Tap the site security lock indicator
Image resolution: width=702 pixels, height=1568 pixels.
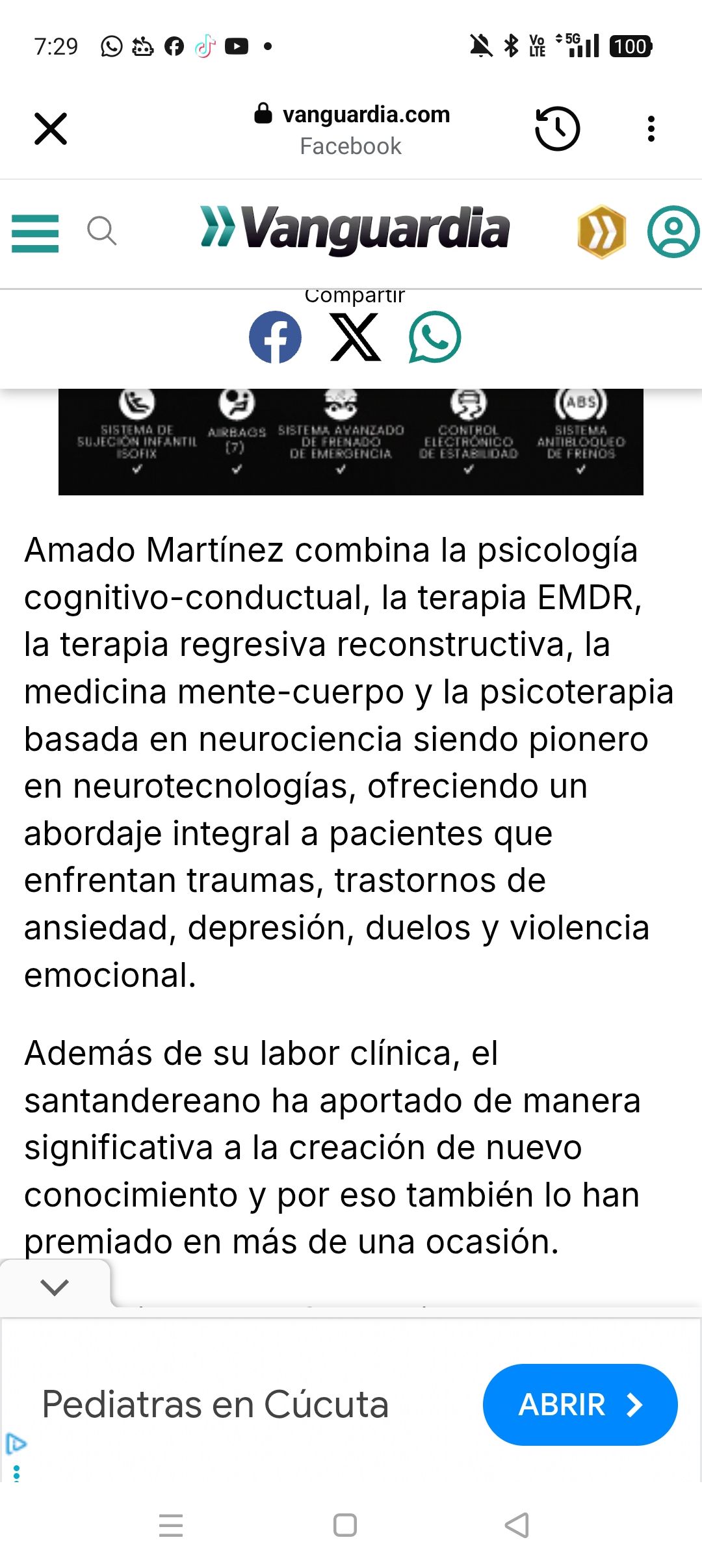coord(263,114)
